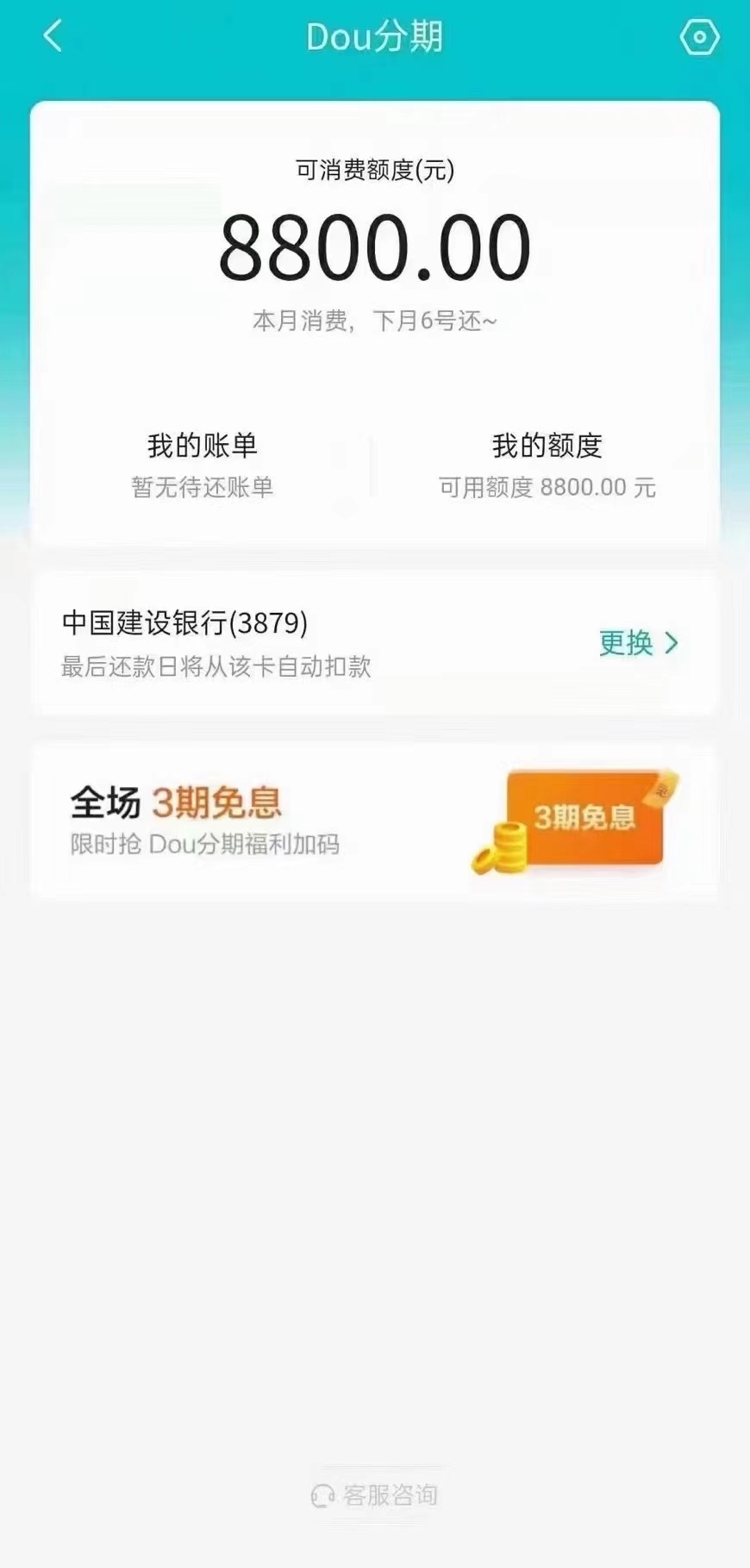750x1568 pixels.
Task: Open the settings hexagon icon
Action: tap(699, 37)
